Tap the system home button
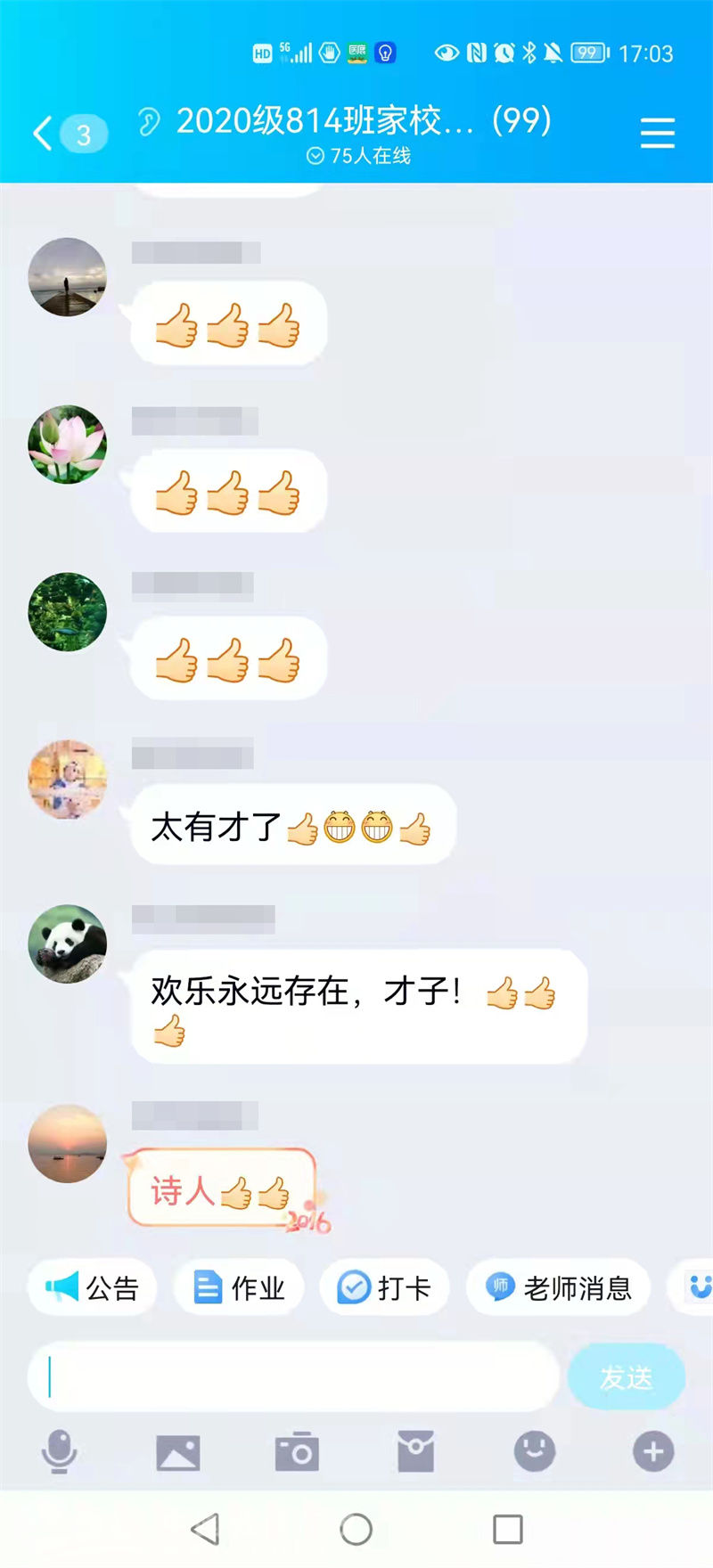Image resolution: width=713 pixels, height=1568 pixels. [356, 1530]
